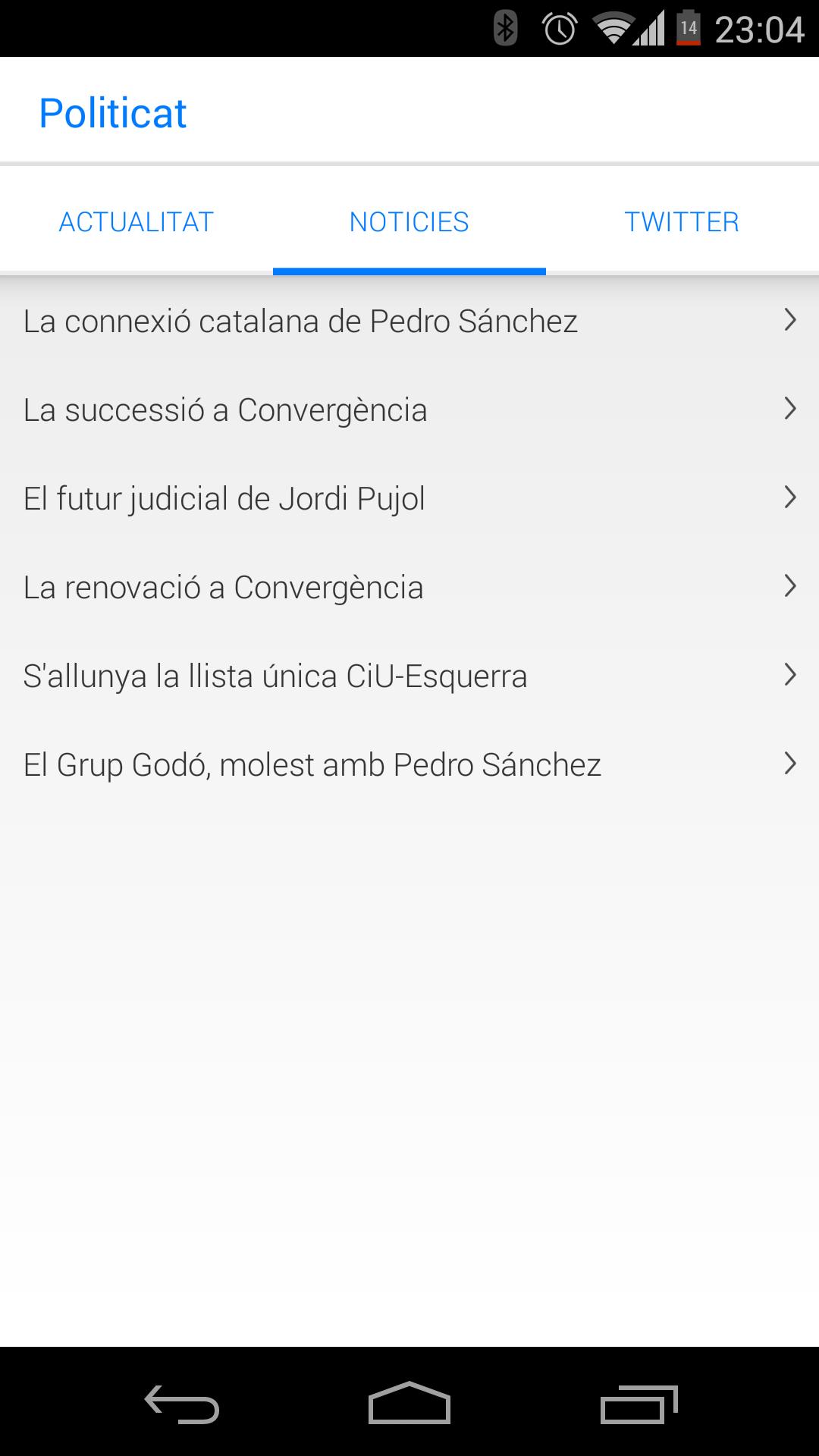
Task: Select the Noticies tab
Action: (x=409, y=221)
